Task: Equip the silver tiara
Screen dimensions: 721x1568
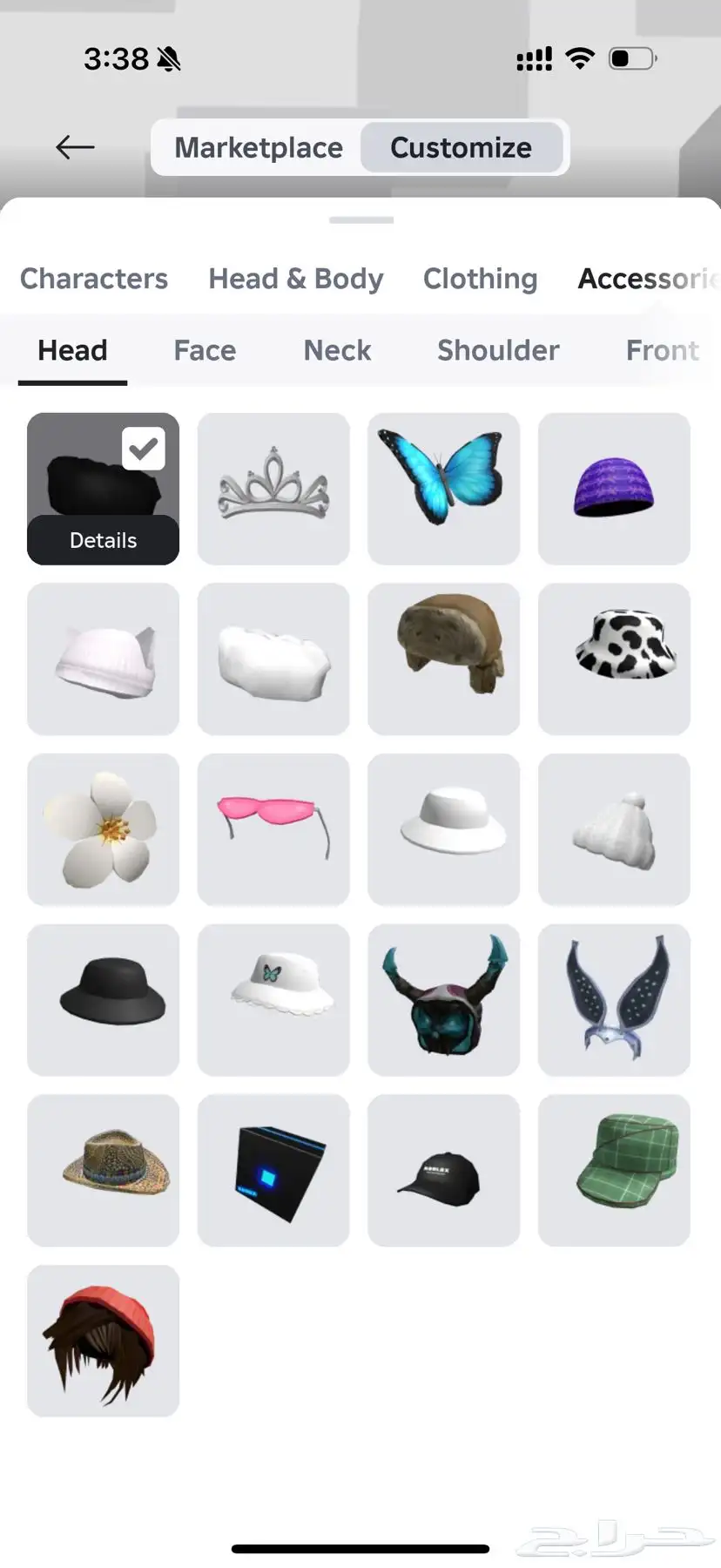Action: pos(273,488)
